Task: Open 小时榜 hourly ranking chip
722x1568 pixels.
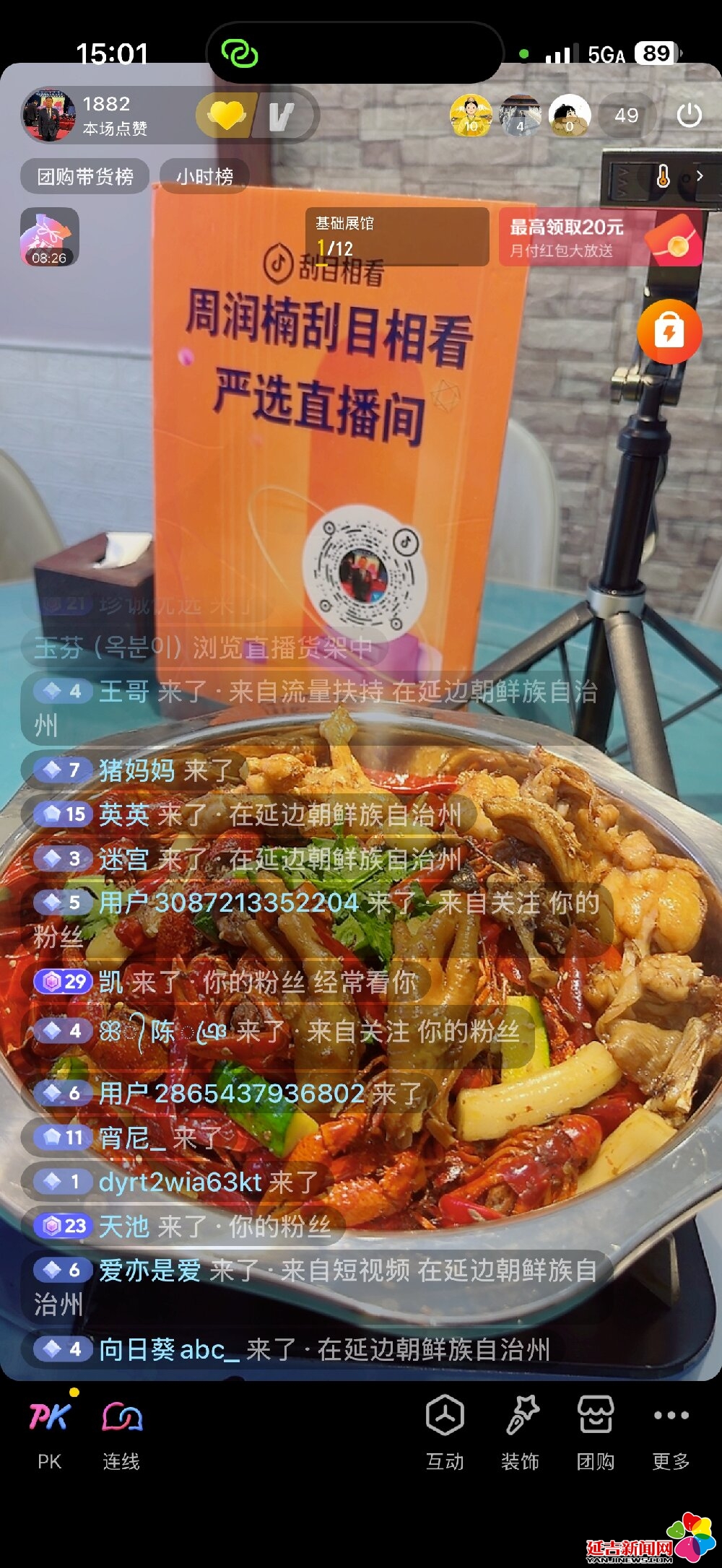Action: point(204,176)
